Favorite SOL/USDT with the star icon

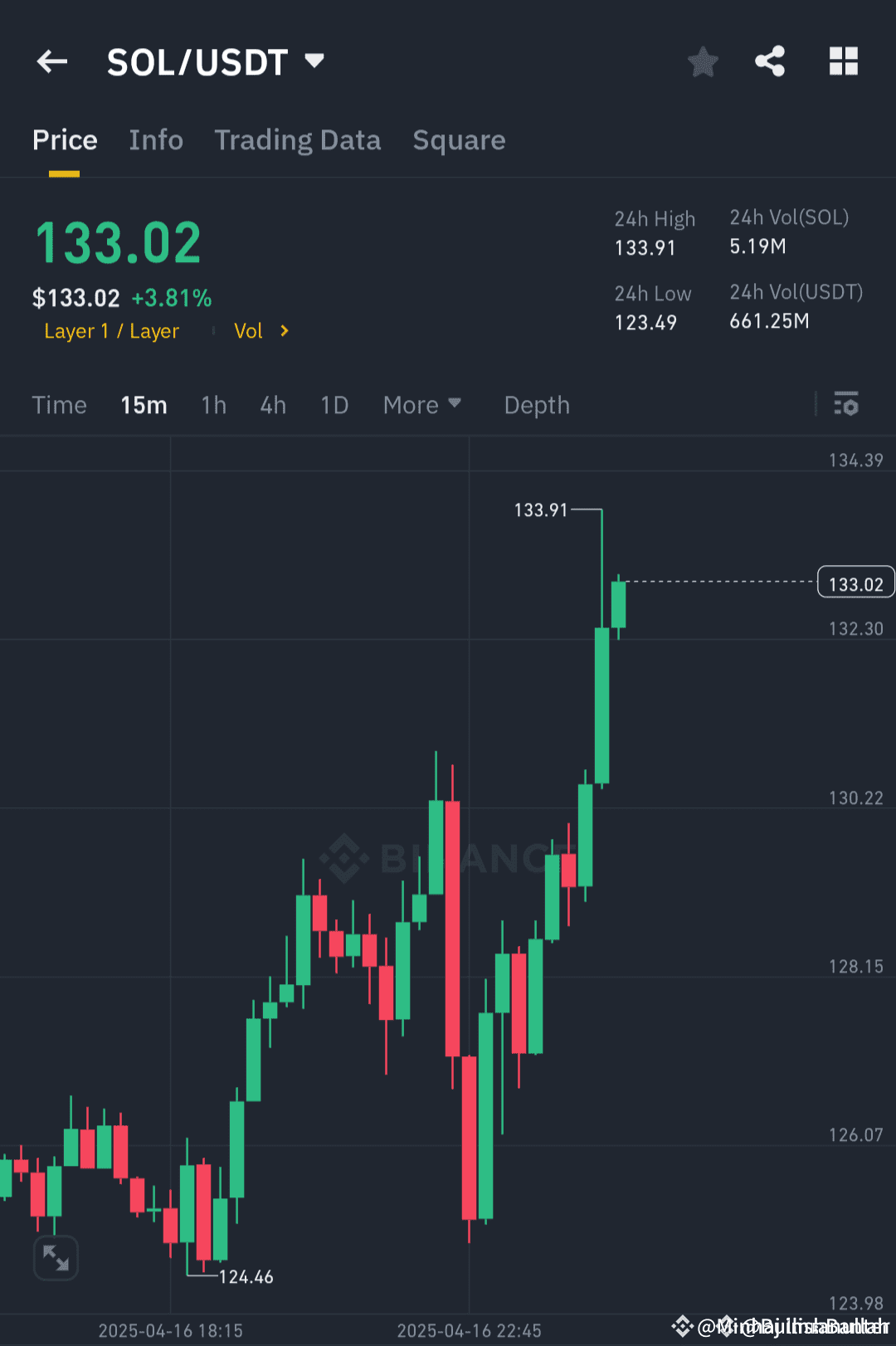[703, 61]
